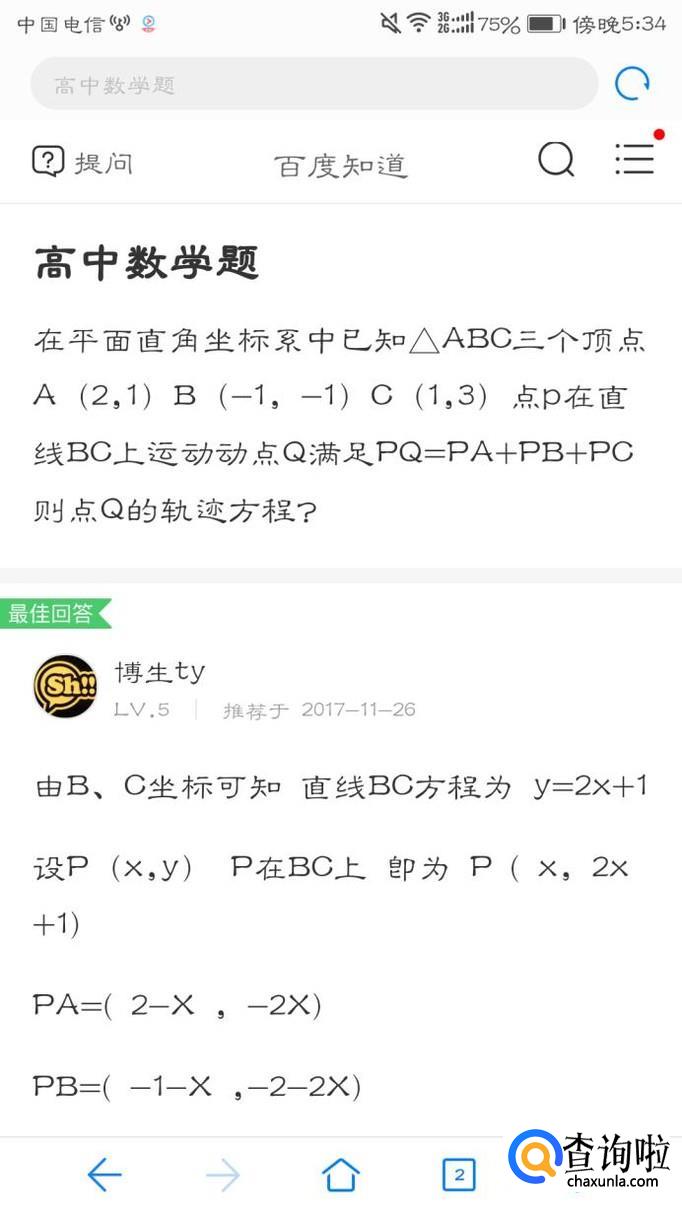Image resolution: width=682 pixels, height=1212 pixels.
Task: Go back with the browser back arrow
Action: click(104, 1175)
